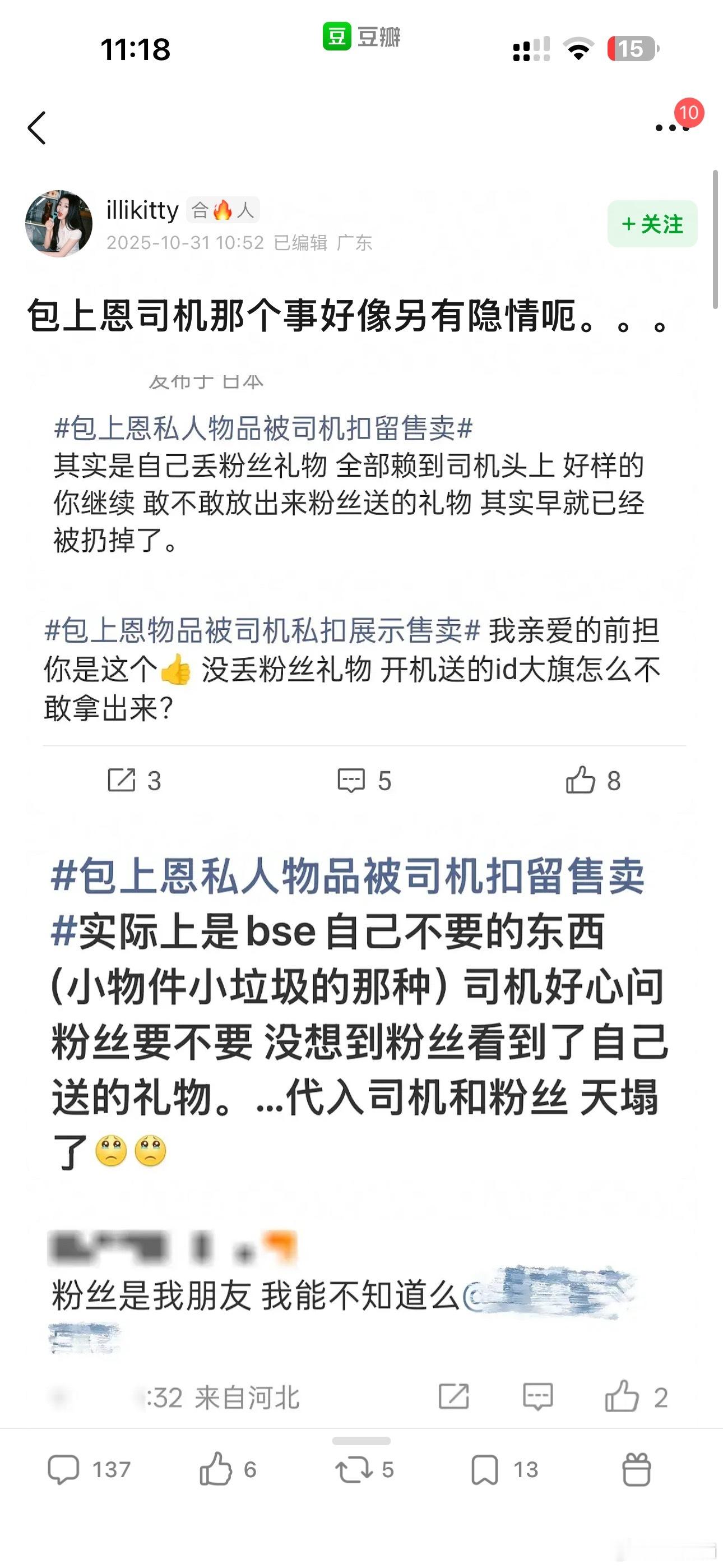Open the more options menu with badge 10
The height and width of the screenshot is (1568, 723).
pyautogui.click(x=669, y=128)
